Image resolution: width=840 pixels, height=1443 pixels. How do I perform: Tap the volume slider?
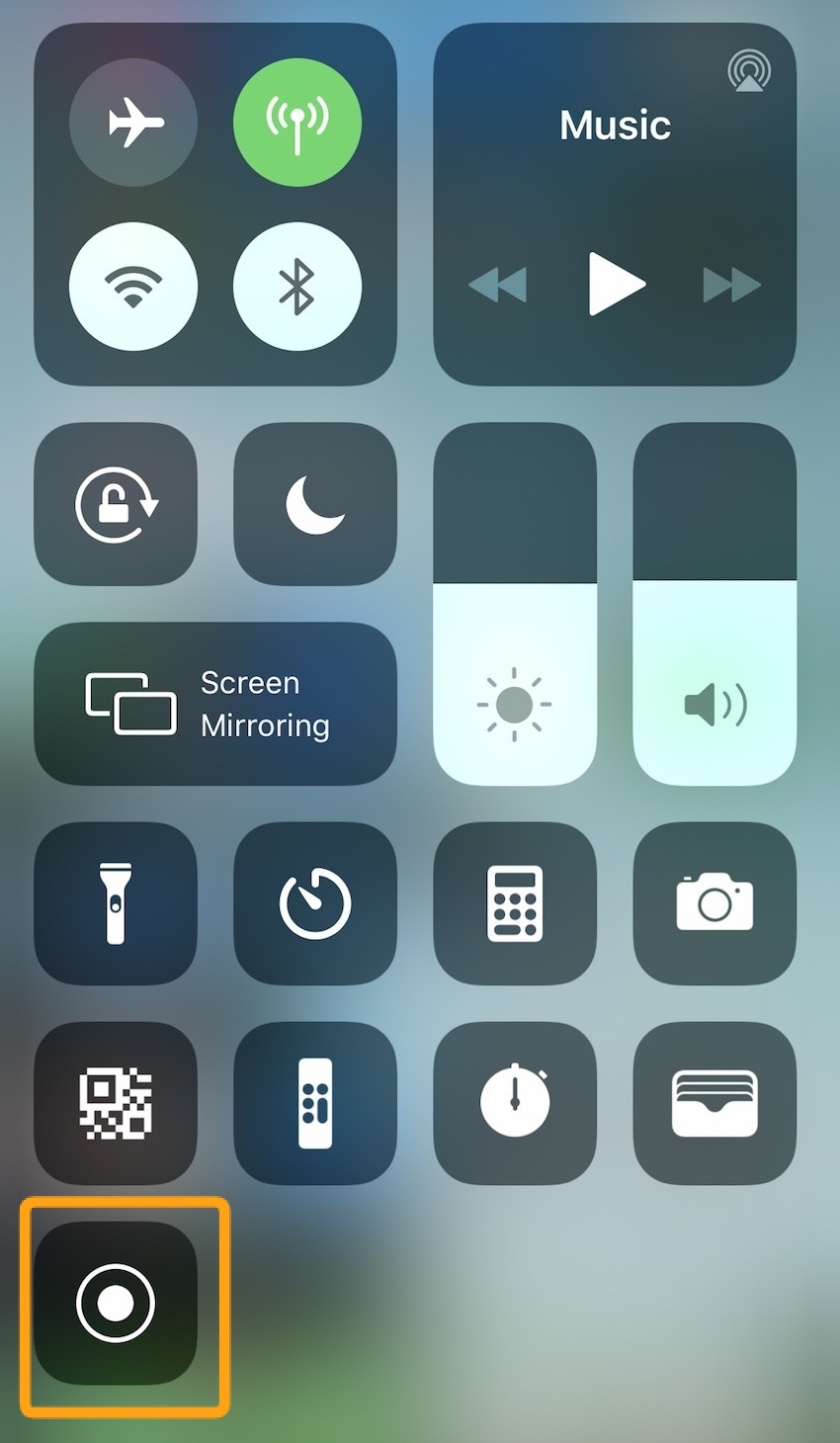pyautogui.click(x=714, y=603)
